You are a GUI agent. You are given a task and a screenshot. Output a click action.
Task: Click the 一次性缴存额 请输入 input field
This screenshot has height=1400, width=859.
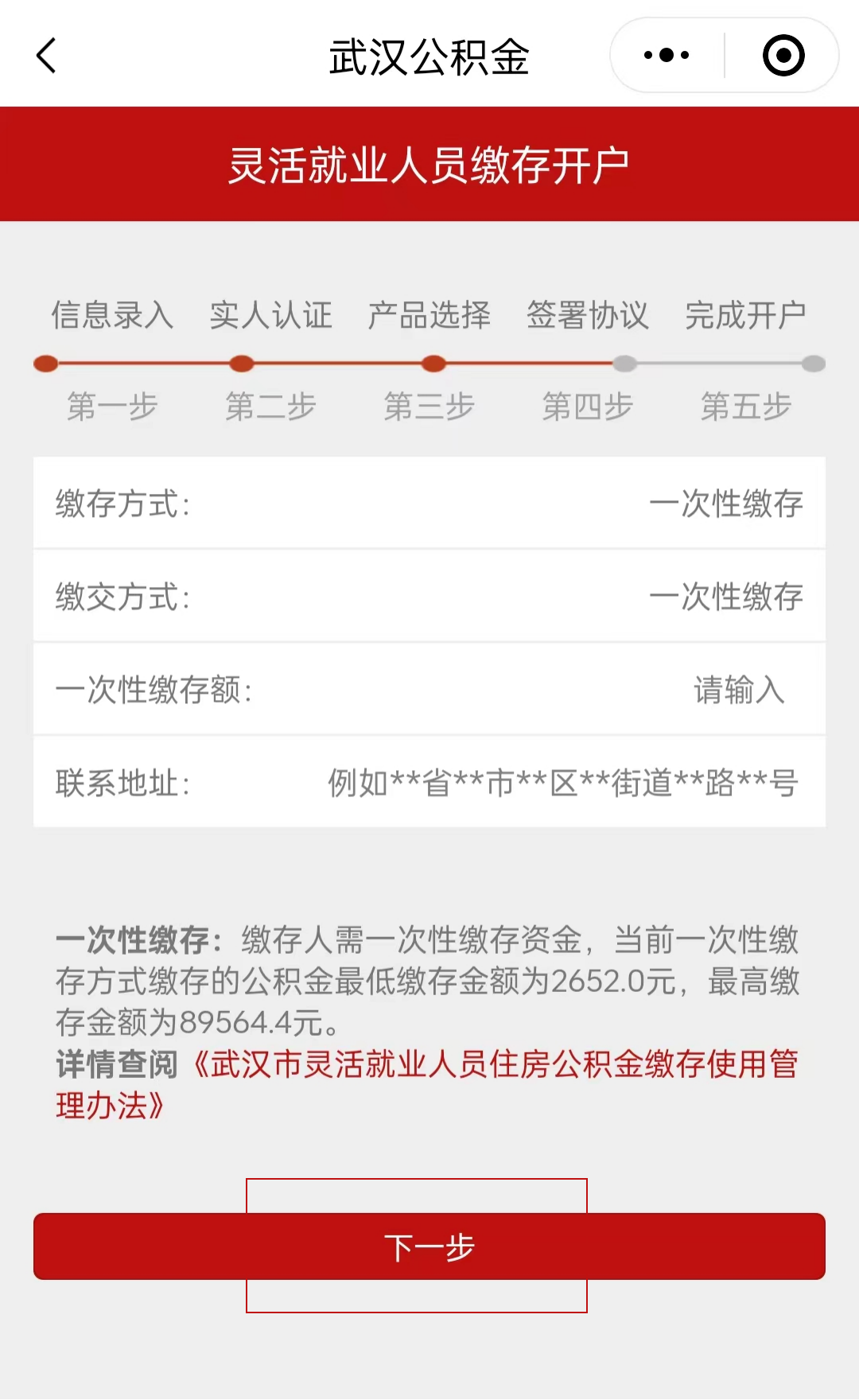click(x=738, y=689)
